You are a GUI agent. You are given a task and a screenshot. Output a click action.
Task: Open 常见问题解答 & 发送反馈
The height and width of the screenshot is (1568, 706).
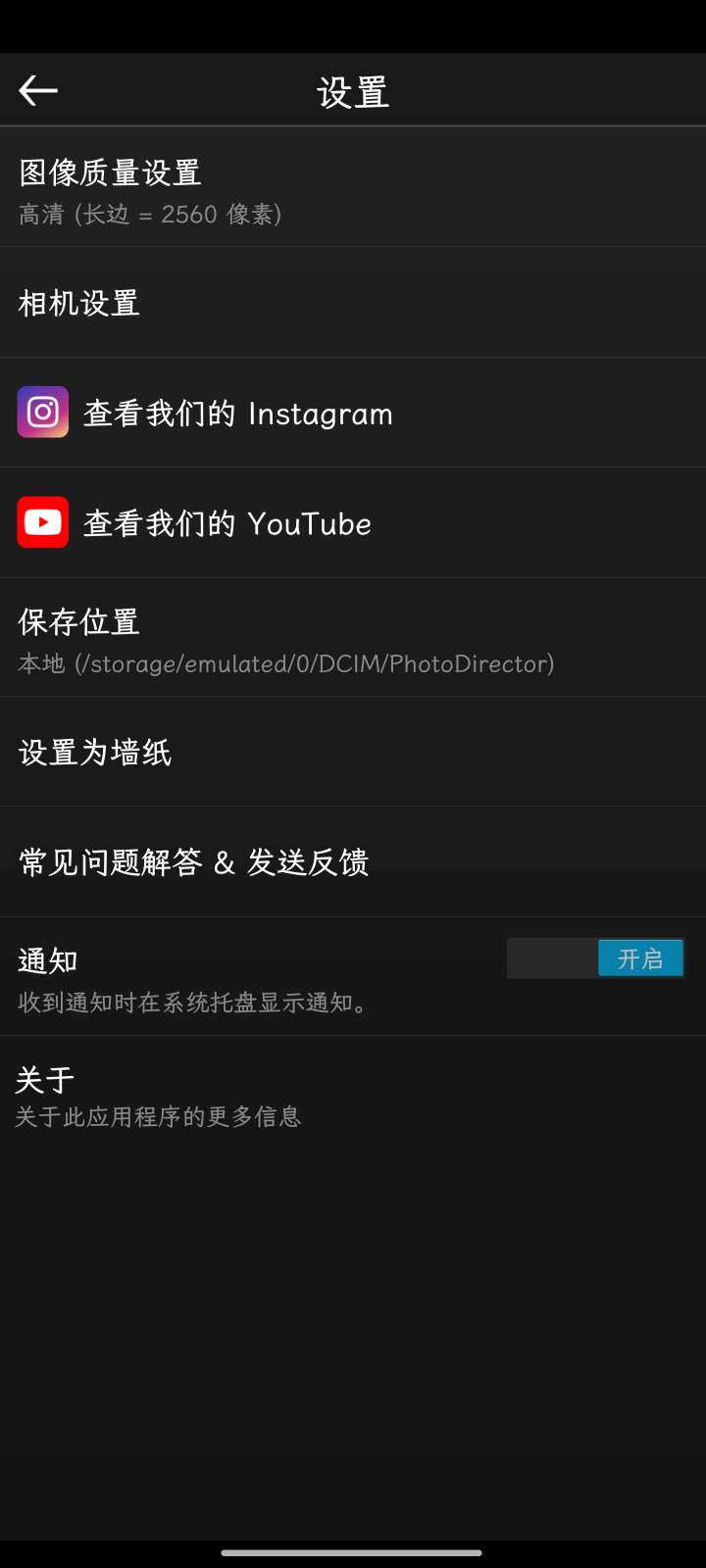point(353,861)
